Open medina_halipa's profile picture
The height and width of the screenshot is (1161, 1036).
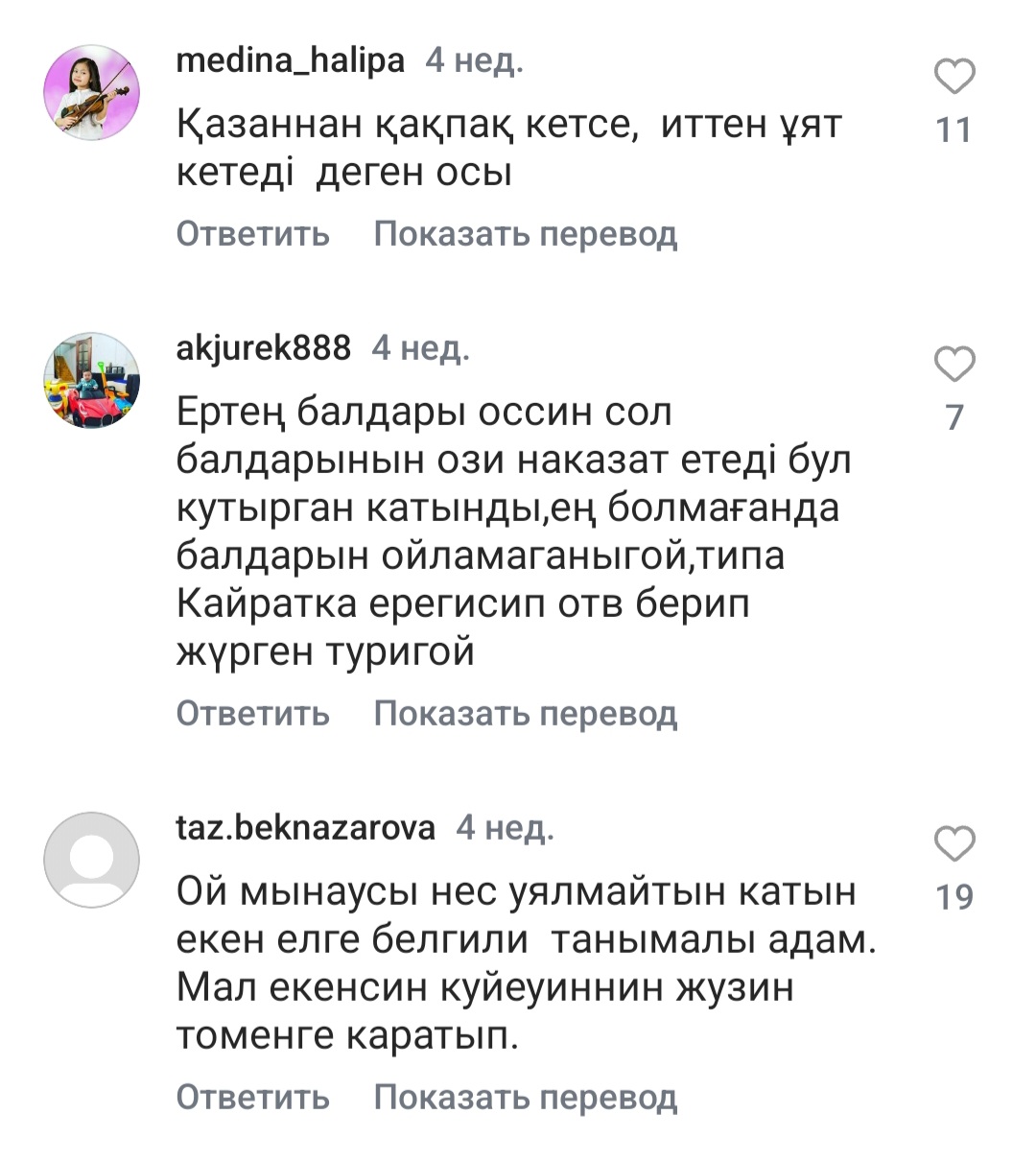pyautogui.click(x=92, y=93)
